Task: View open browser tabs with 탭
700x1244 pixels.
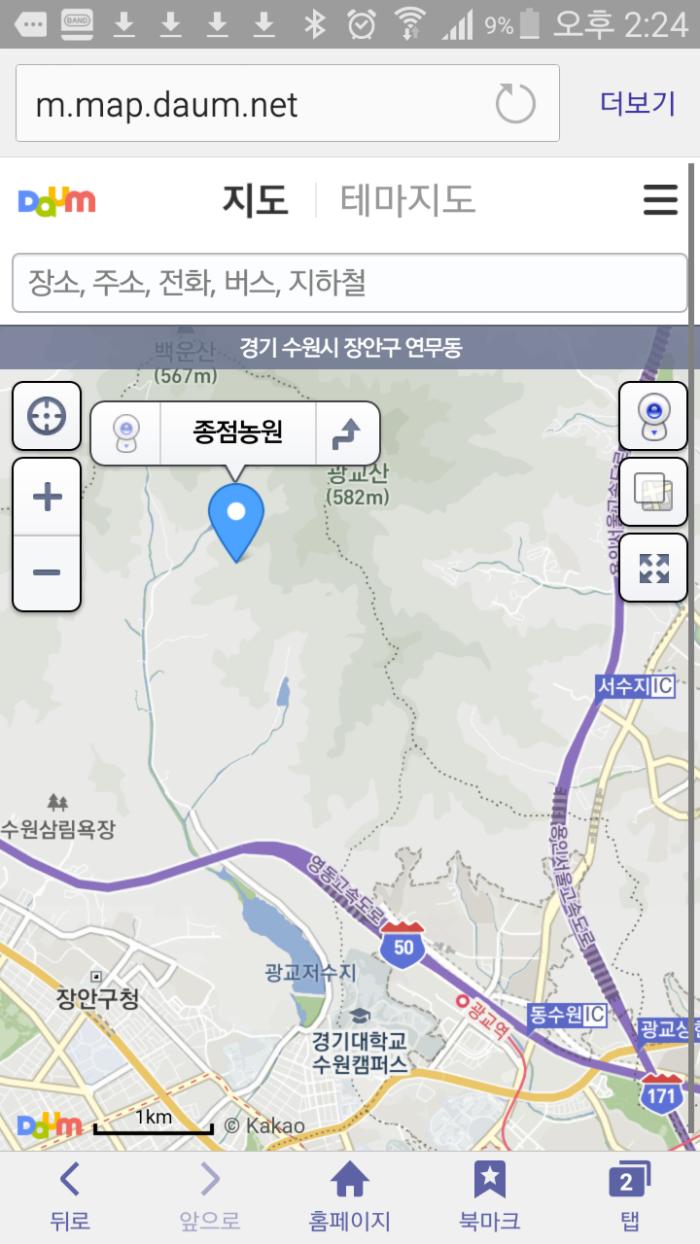Action: coord(629,1197)
